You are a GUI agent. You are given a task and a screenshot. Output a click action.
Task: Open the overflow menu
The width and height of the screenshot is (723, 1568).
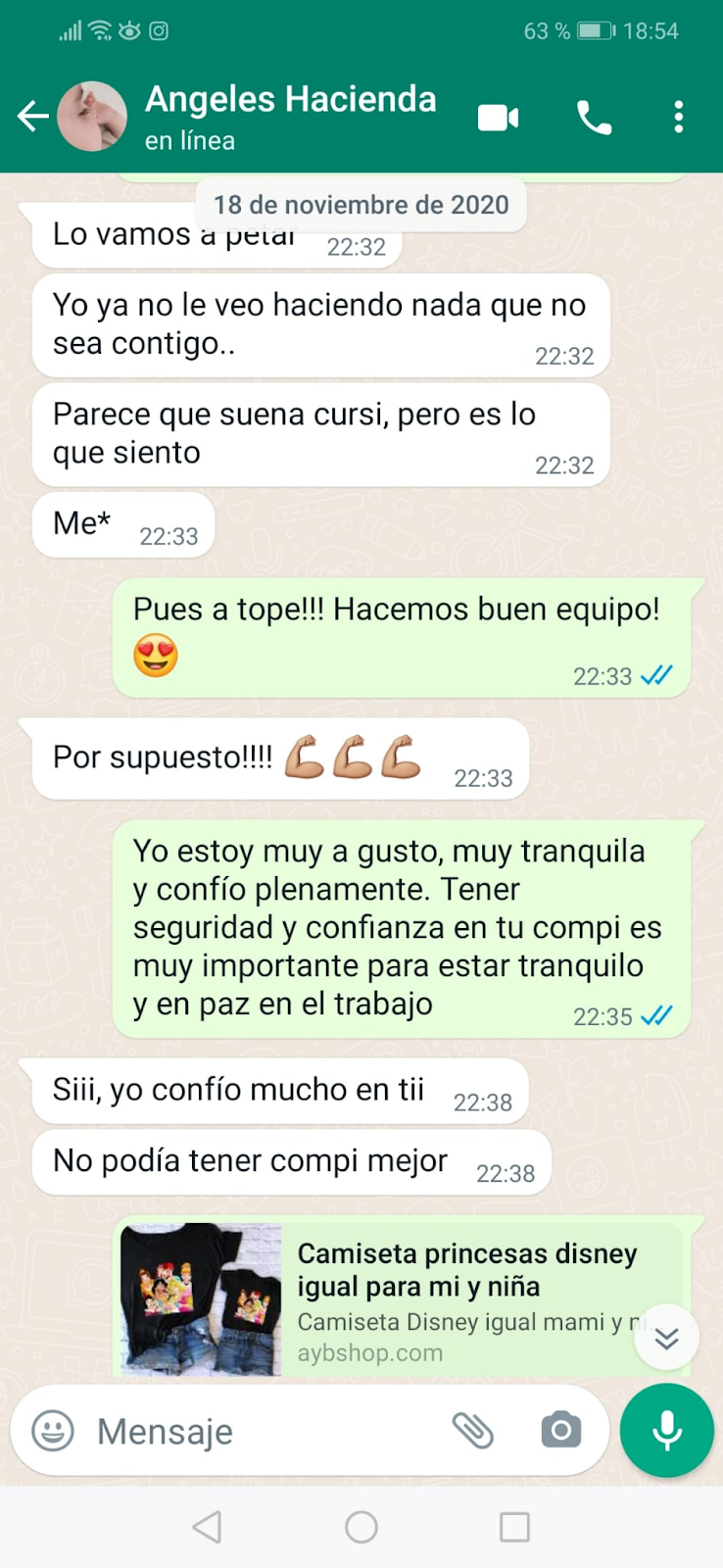pyautogui.click(x=678, y=118)
